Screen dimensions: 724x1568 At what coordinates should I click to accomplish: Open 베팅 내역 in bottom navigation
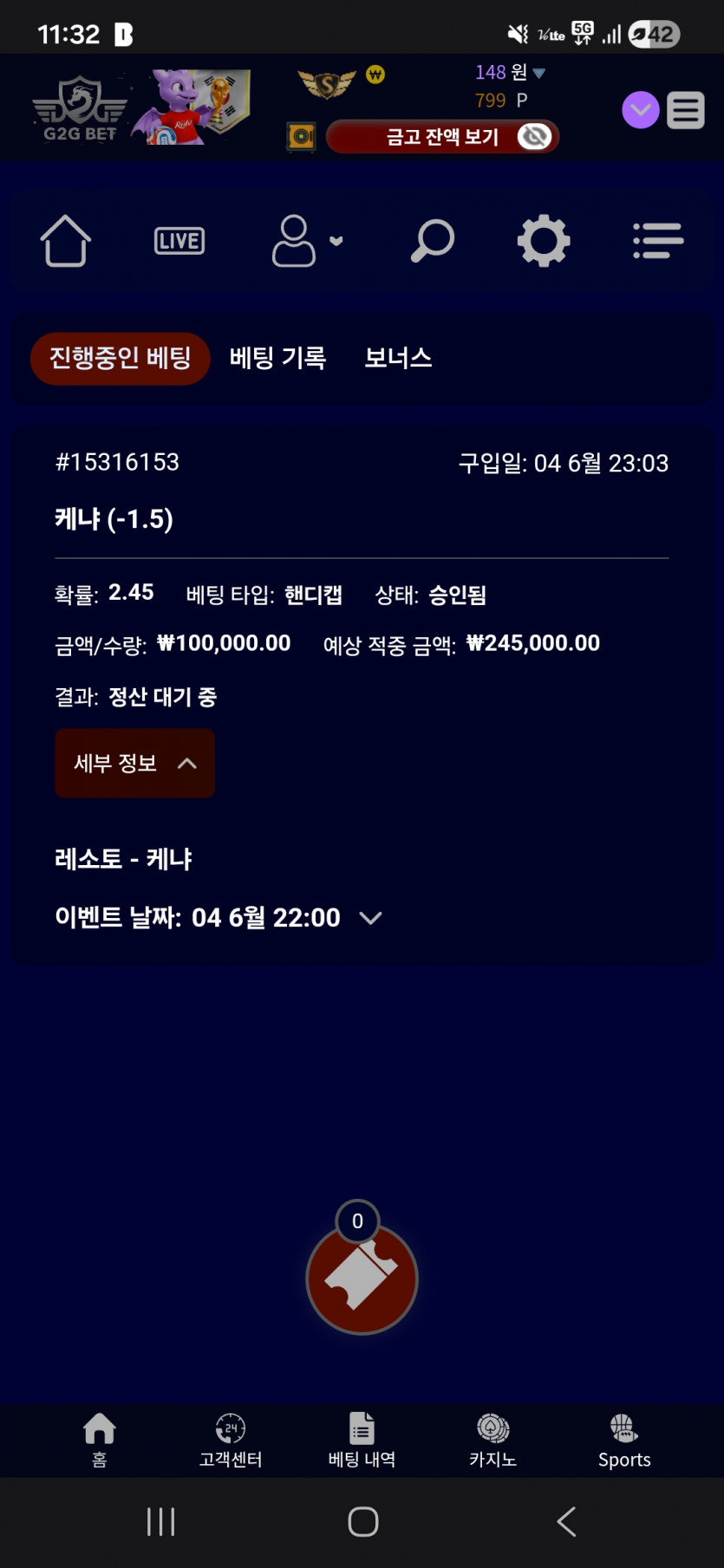tap(362, 1441)
